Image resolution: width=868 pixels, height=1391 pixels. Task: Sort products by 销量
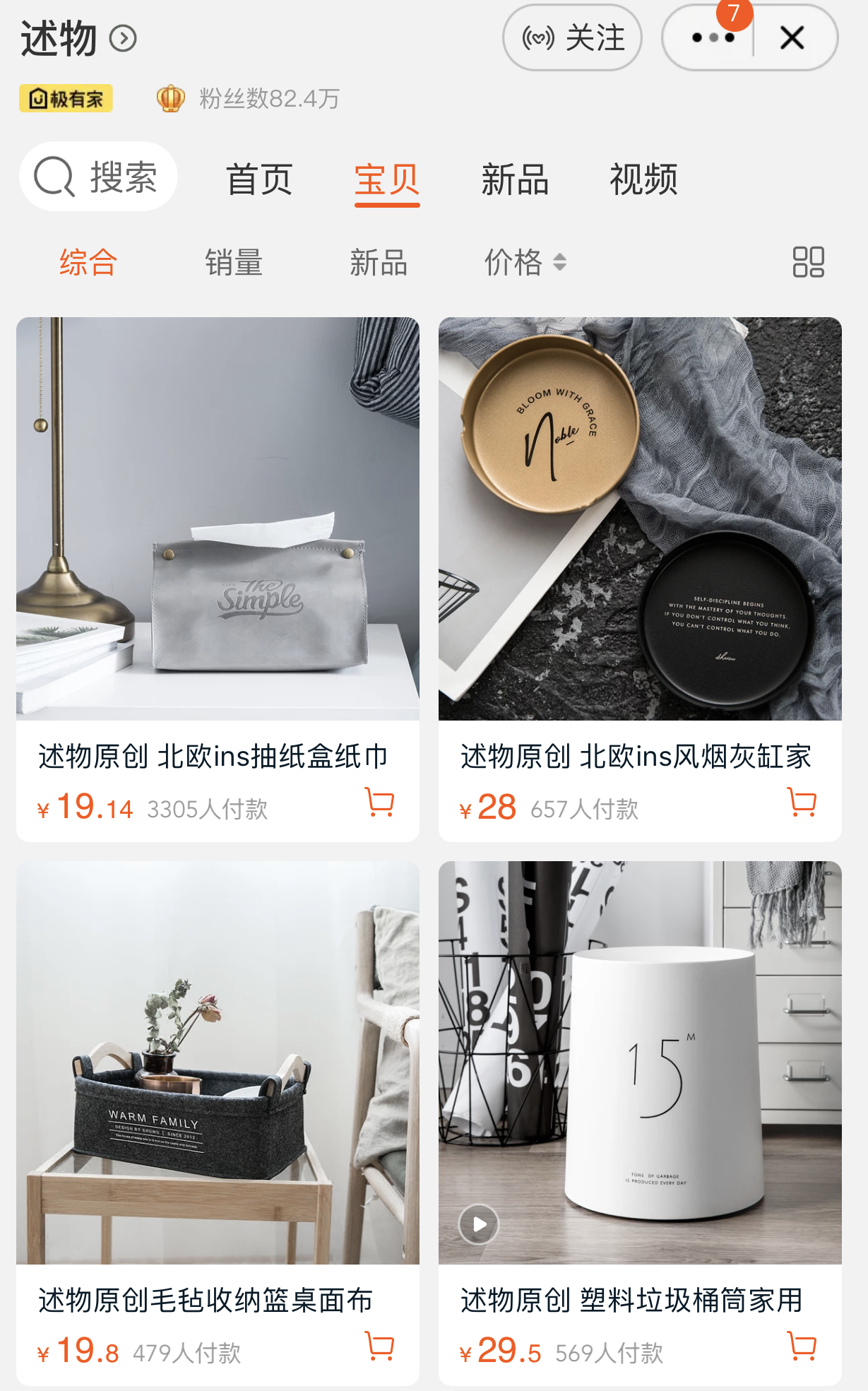pos(234,263)
